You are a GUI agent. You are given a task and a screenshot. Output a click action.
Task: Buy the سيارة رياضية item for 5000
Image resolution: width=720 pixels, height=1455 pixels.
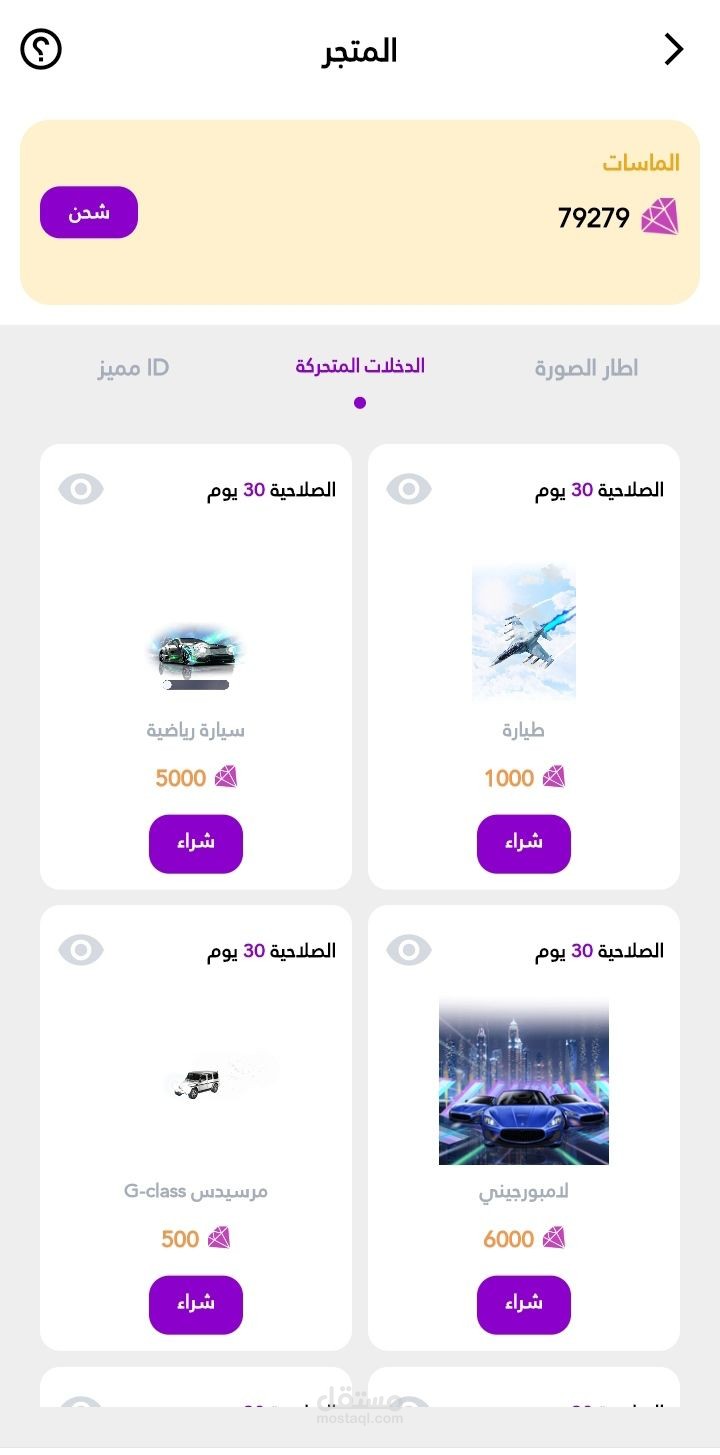[196, 843]
